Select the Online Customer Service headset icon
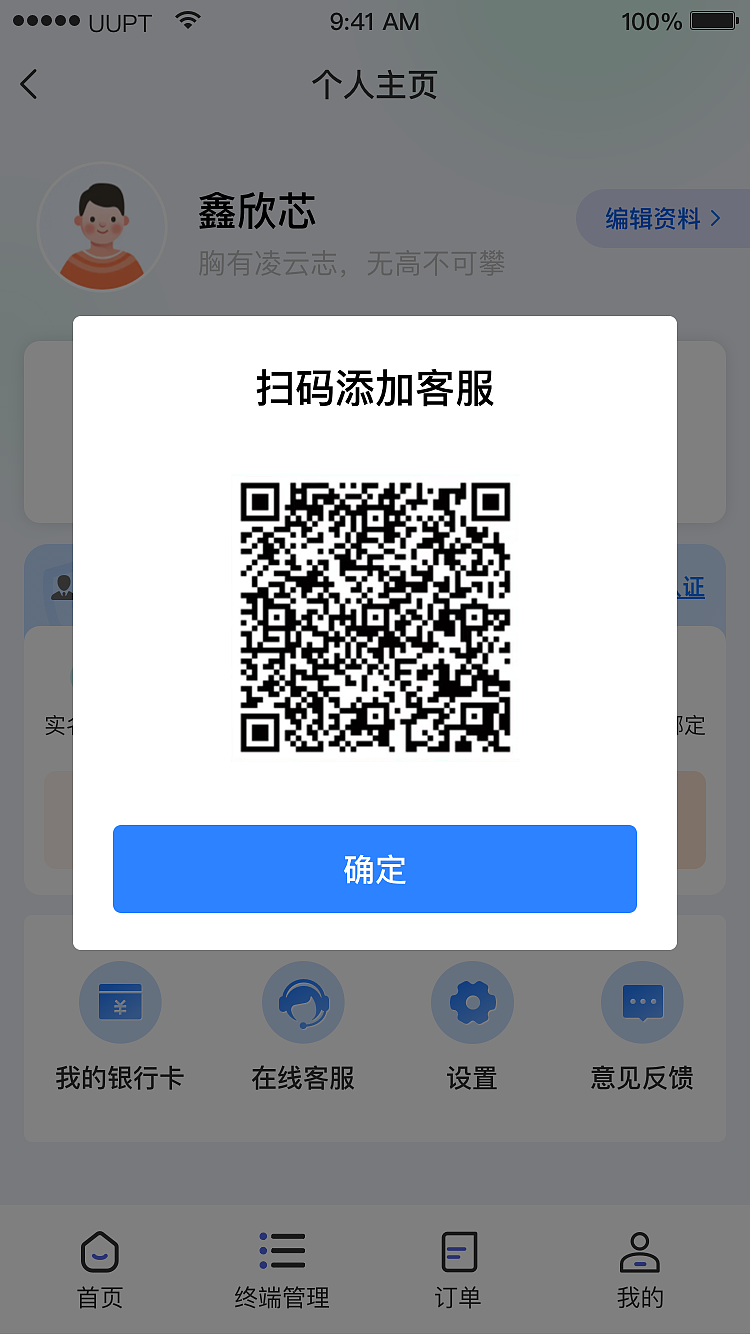The height and width of the screenshot is (1334, 750). click(x=303, y=1002)
